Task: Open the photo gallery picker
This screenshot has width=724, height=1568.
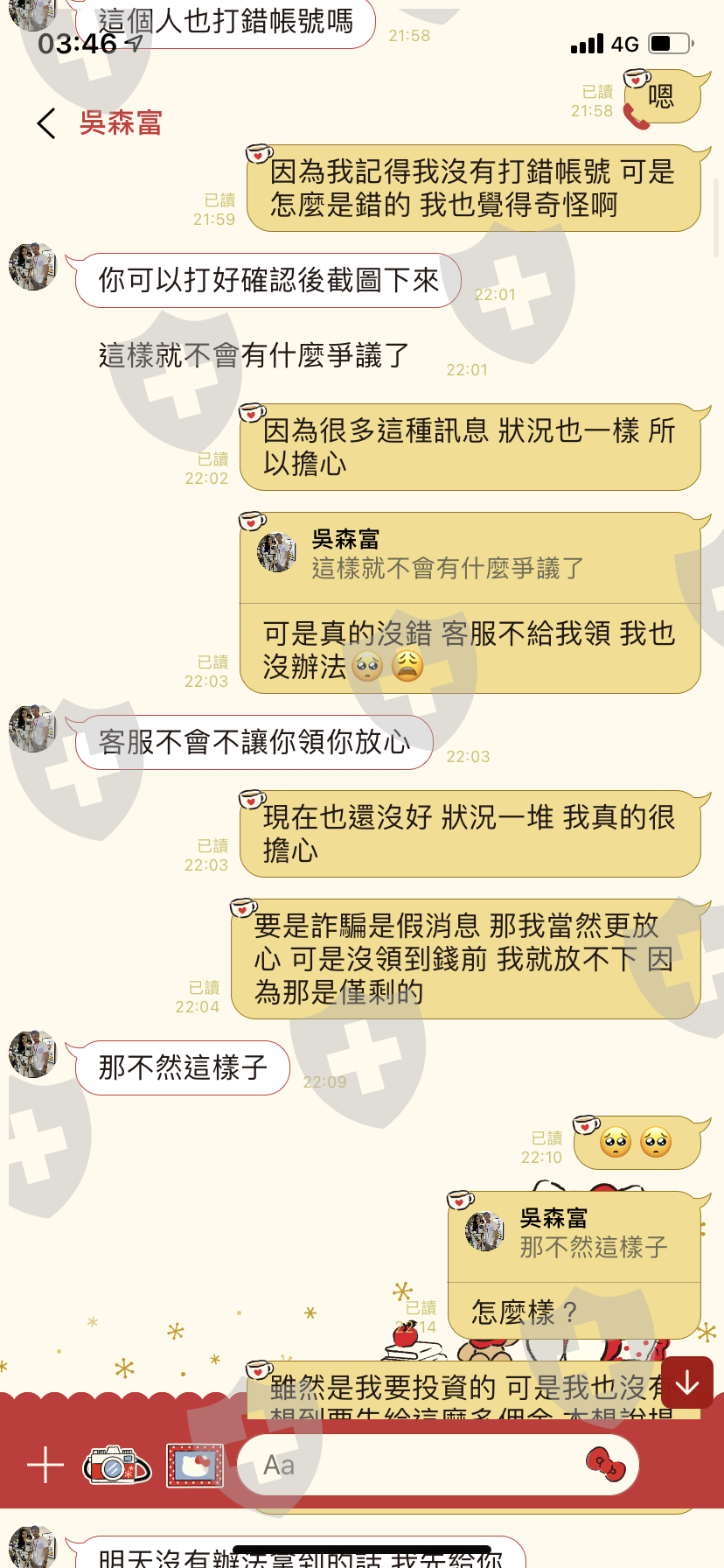Action: click(x=195, y=1465)
